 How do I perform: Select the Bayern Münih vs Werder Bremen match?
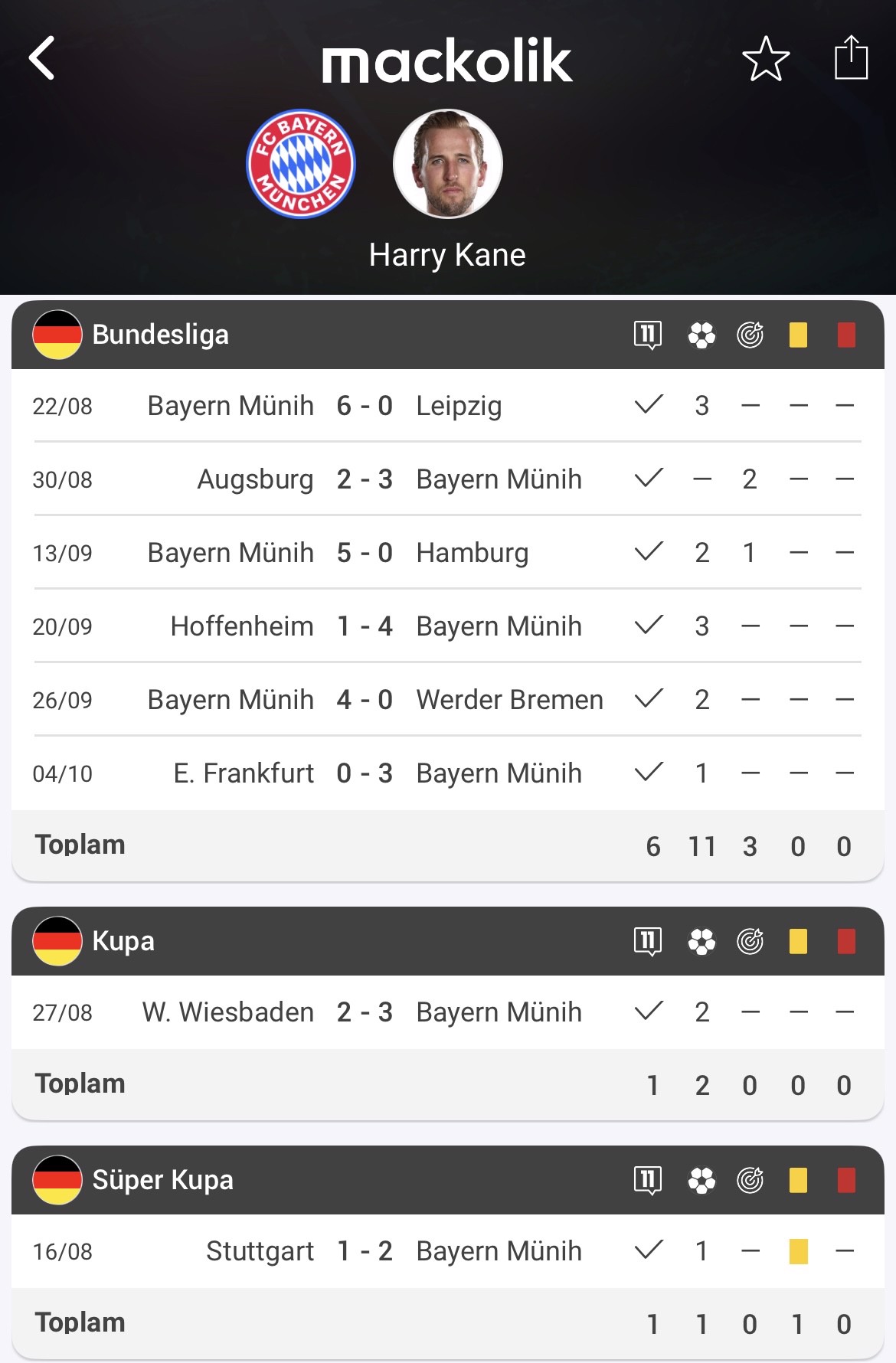click(365, 700)
